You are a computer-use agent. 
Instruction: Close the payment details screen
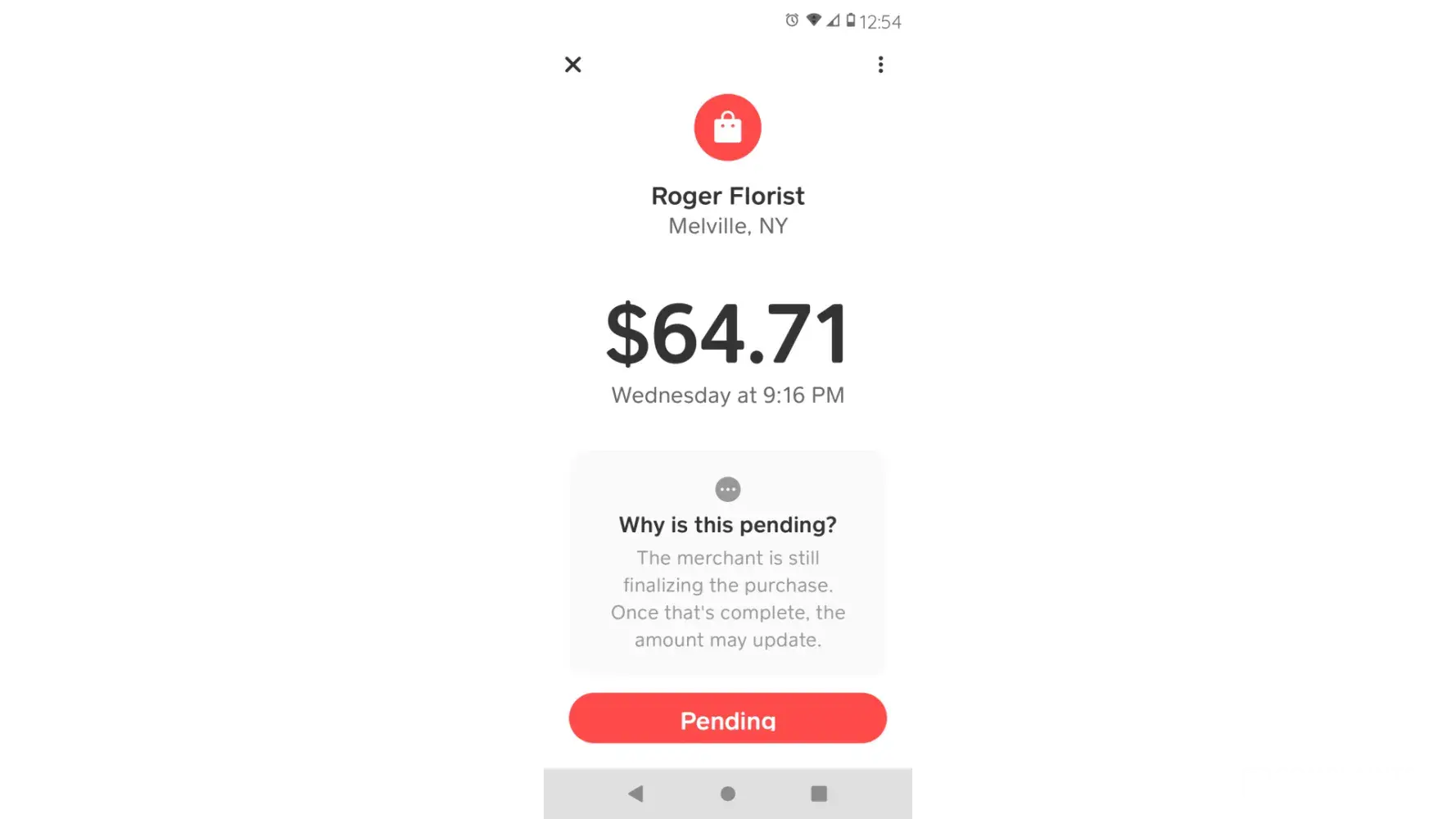[x=573, y=65]
